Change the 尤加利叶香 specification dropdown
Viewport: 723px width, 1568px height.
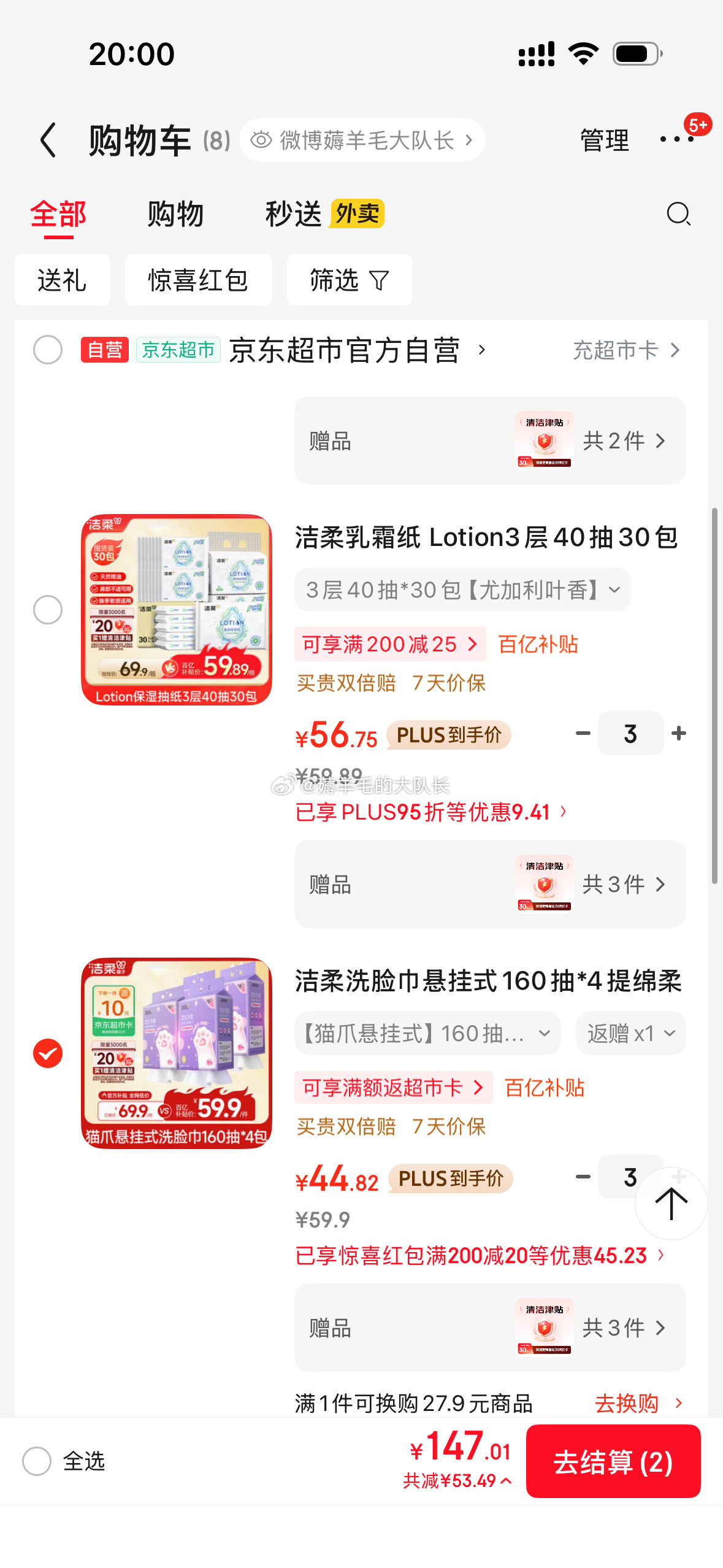(x=462, y=590)
